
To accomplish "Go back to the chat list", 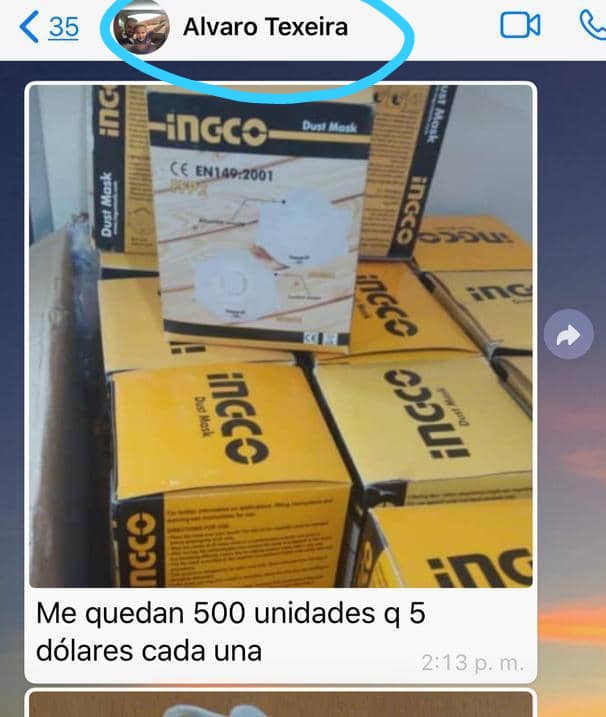I will [x=48, y=27].
